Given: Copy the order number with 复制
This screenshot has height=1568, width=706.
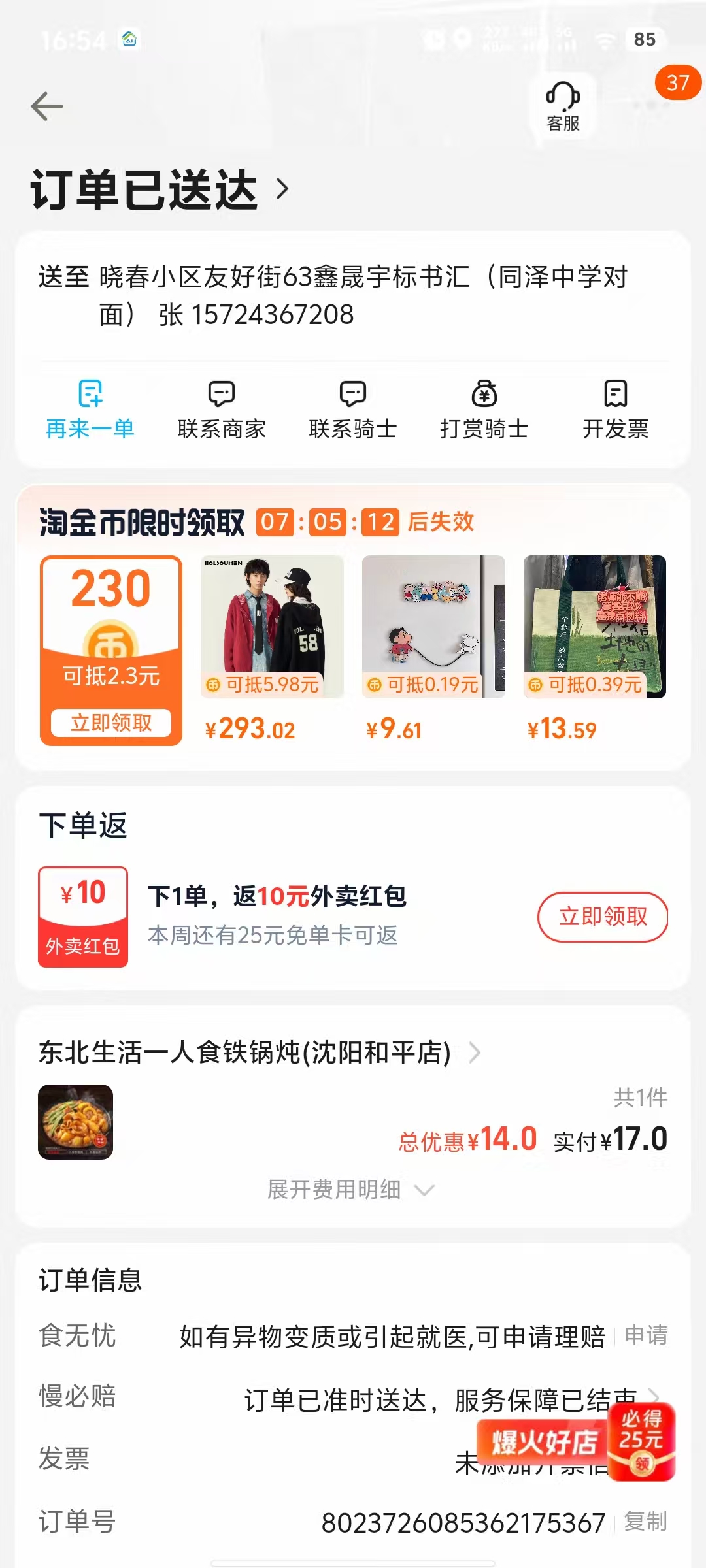Looking at the screenshot, I should click(x=645, y=1522).
